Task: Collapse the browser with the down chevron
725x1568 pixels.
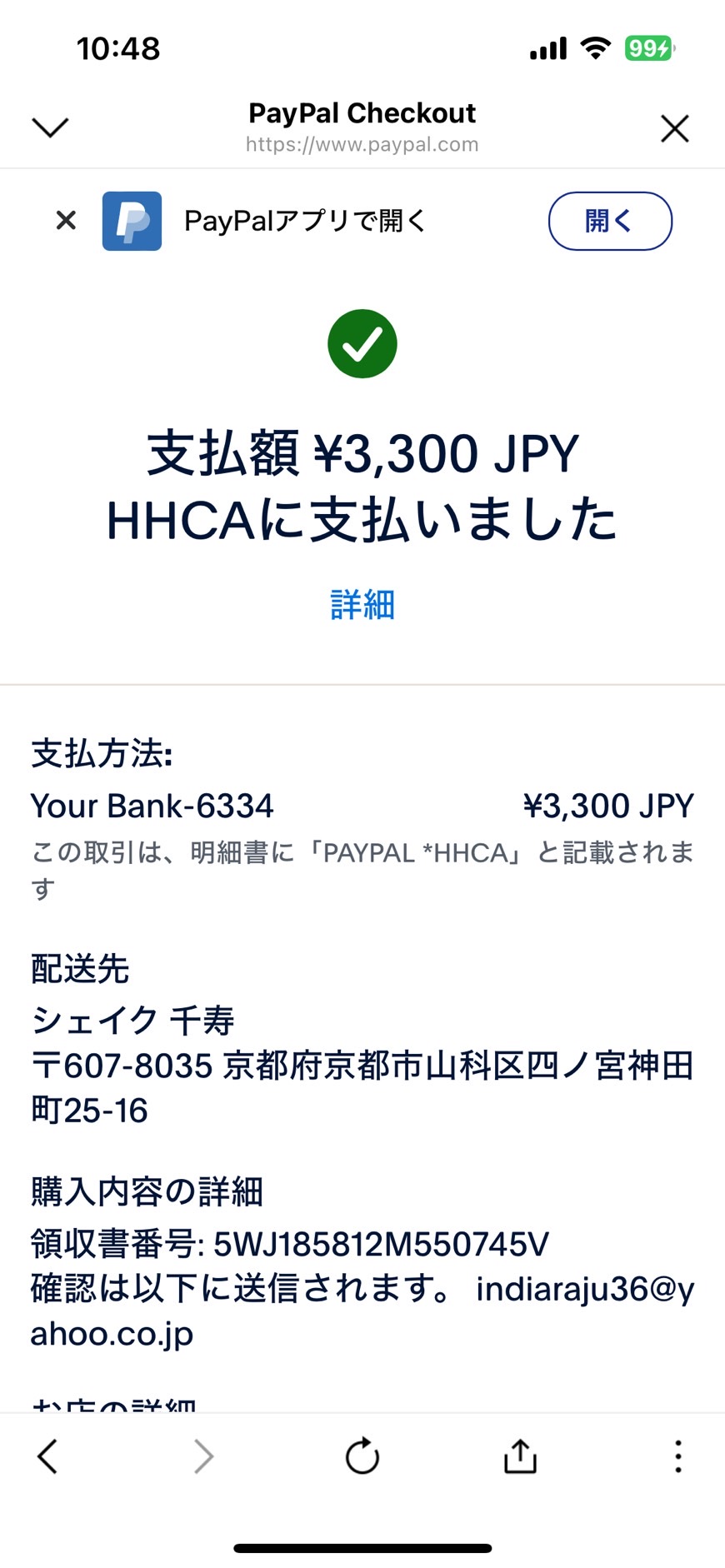Action: [50, 127]
